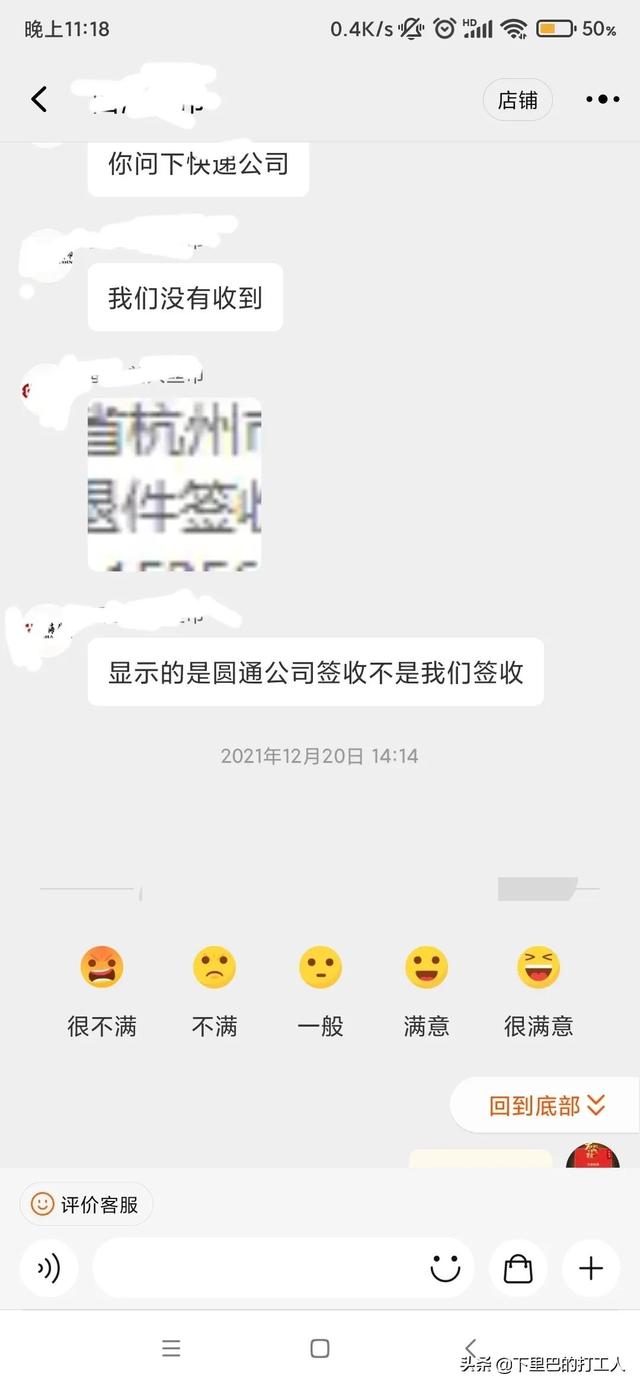The width and height of the screenshot is (640, 1387).
Task: Switch to voice input mode
Action: (x=49, y=1269)
